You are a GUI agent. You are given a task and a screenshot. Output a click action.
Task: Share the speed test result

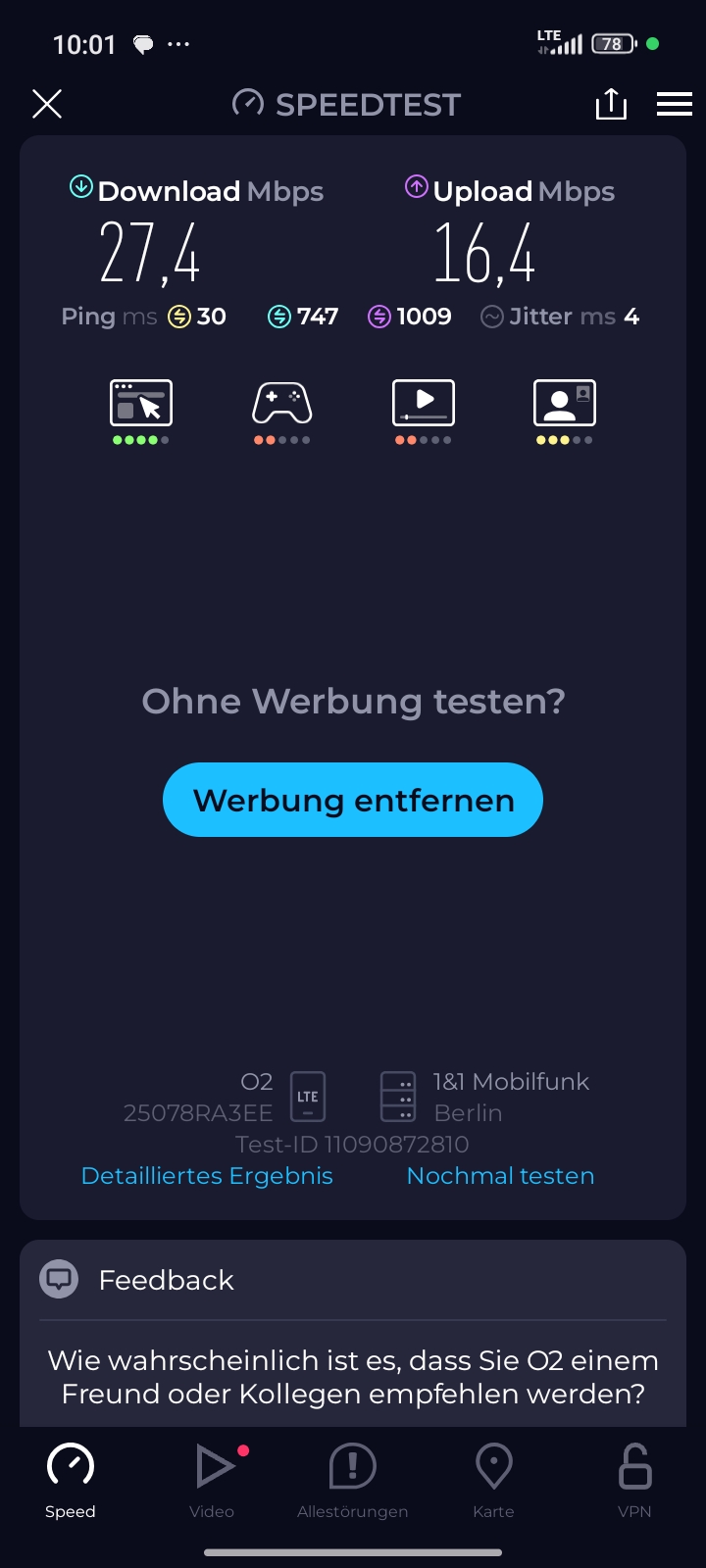point(611,104)
